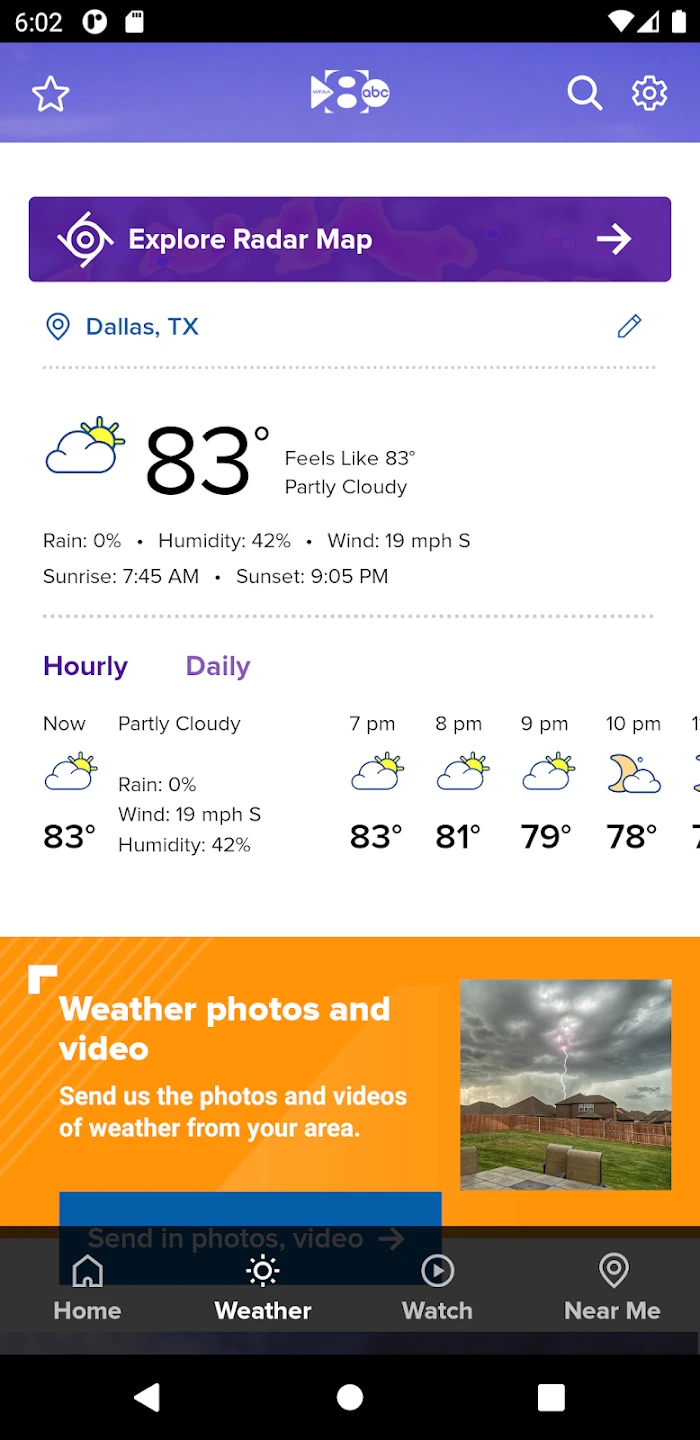Open the Near Me tab

point(612,1289)
